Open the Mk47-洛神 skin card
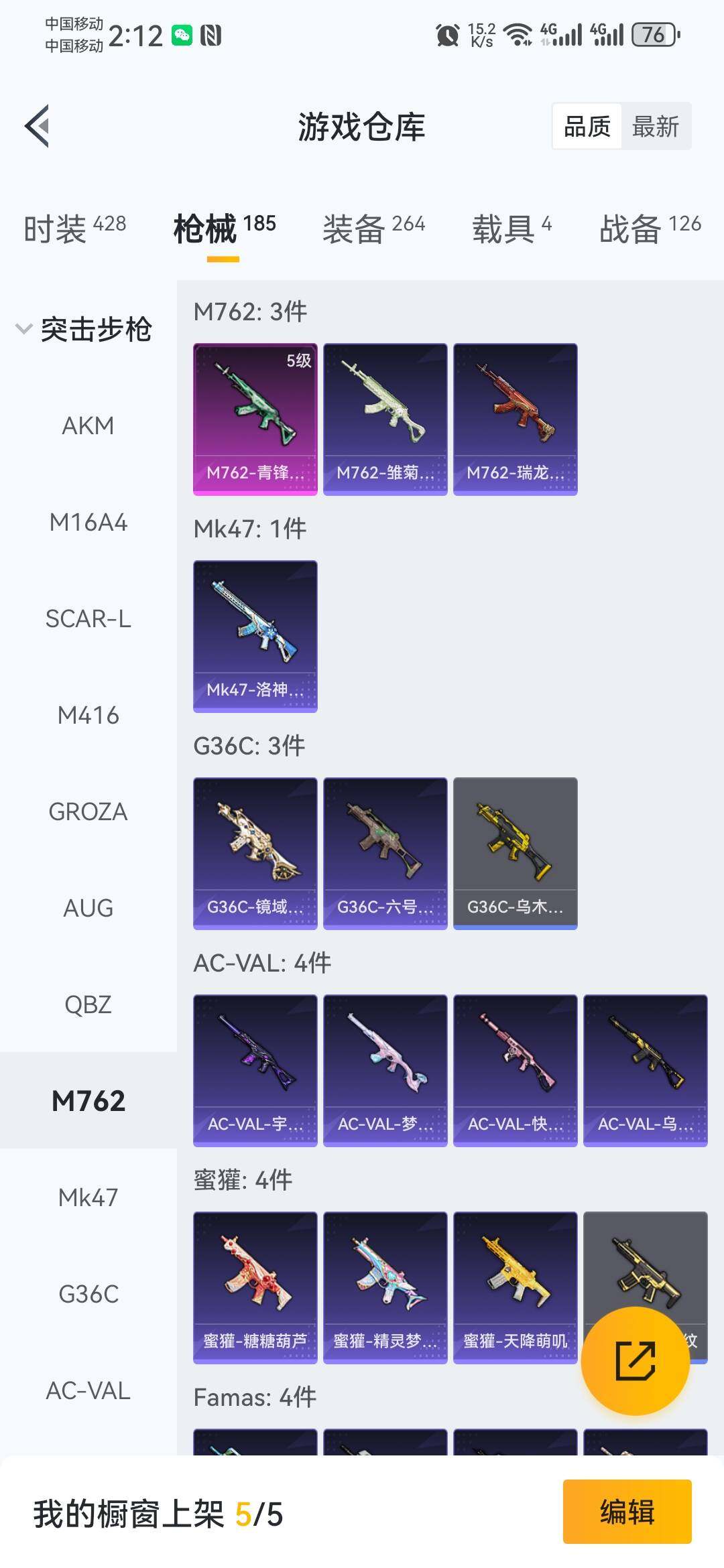 point(255,636)
